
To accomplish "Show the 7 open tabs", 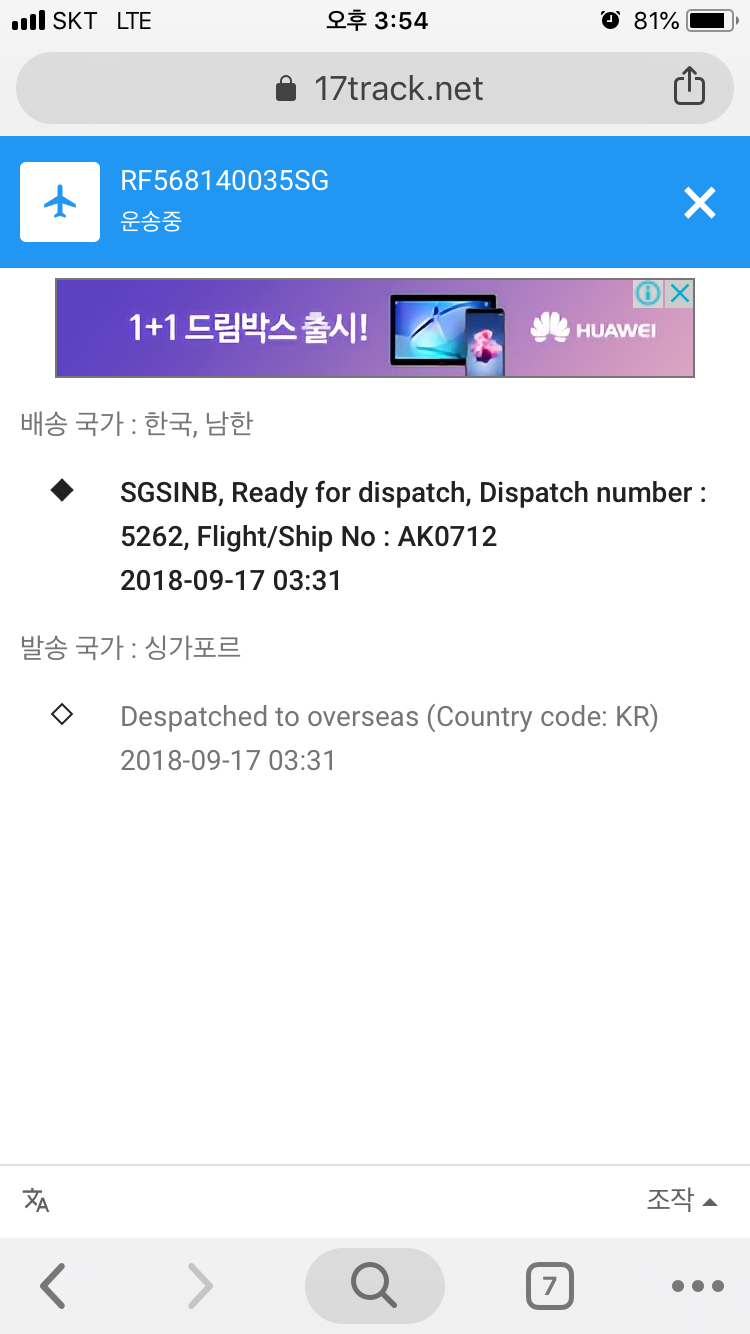I will [x=549, y=1286].
